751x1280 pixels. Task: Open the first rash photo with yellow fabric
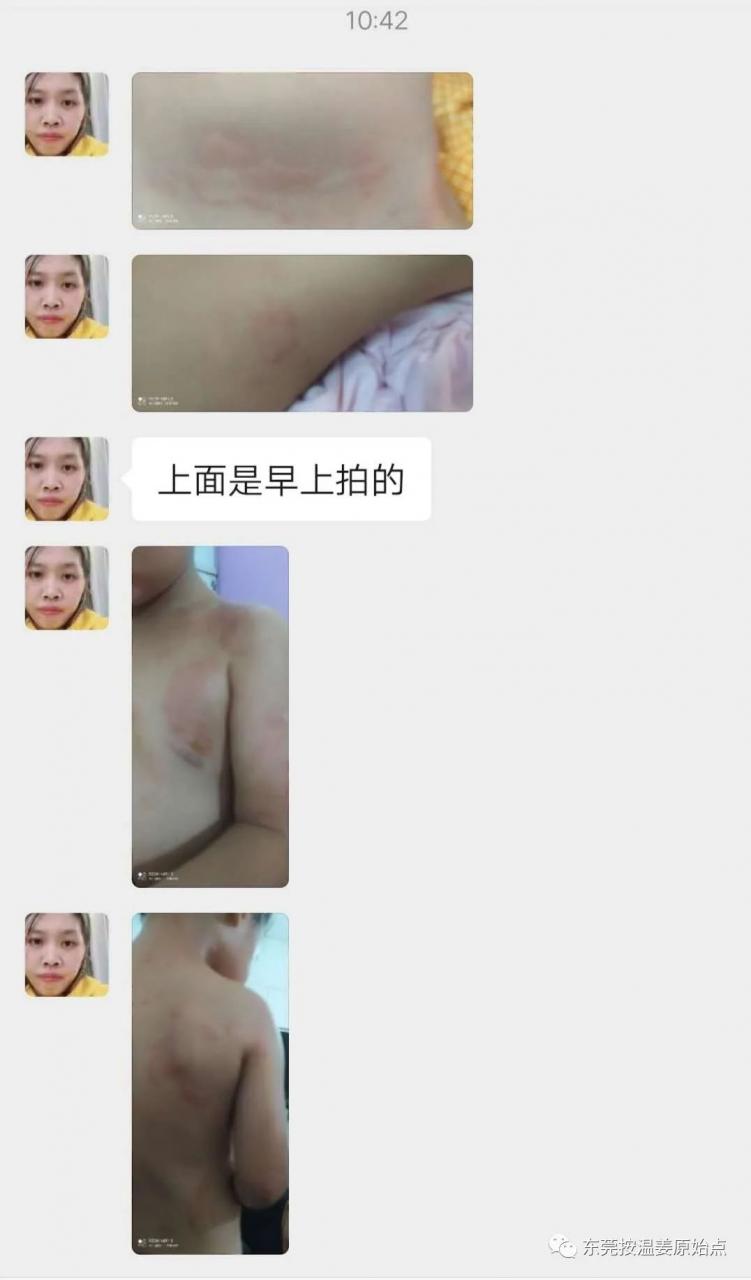[302, 151]
